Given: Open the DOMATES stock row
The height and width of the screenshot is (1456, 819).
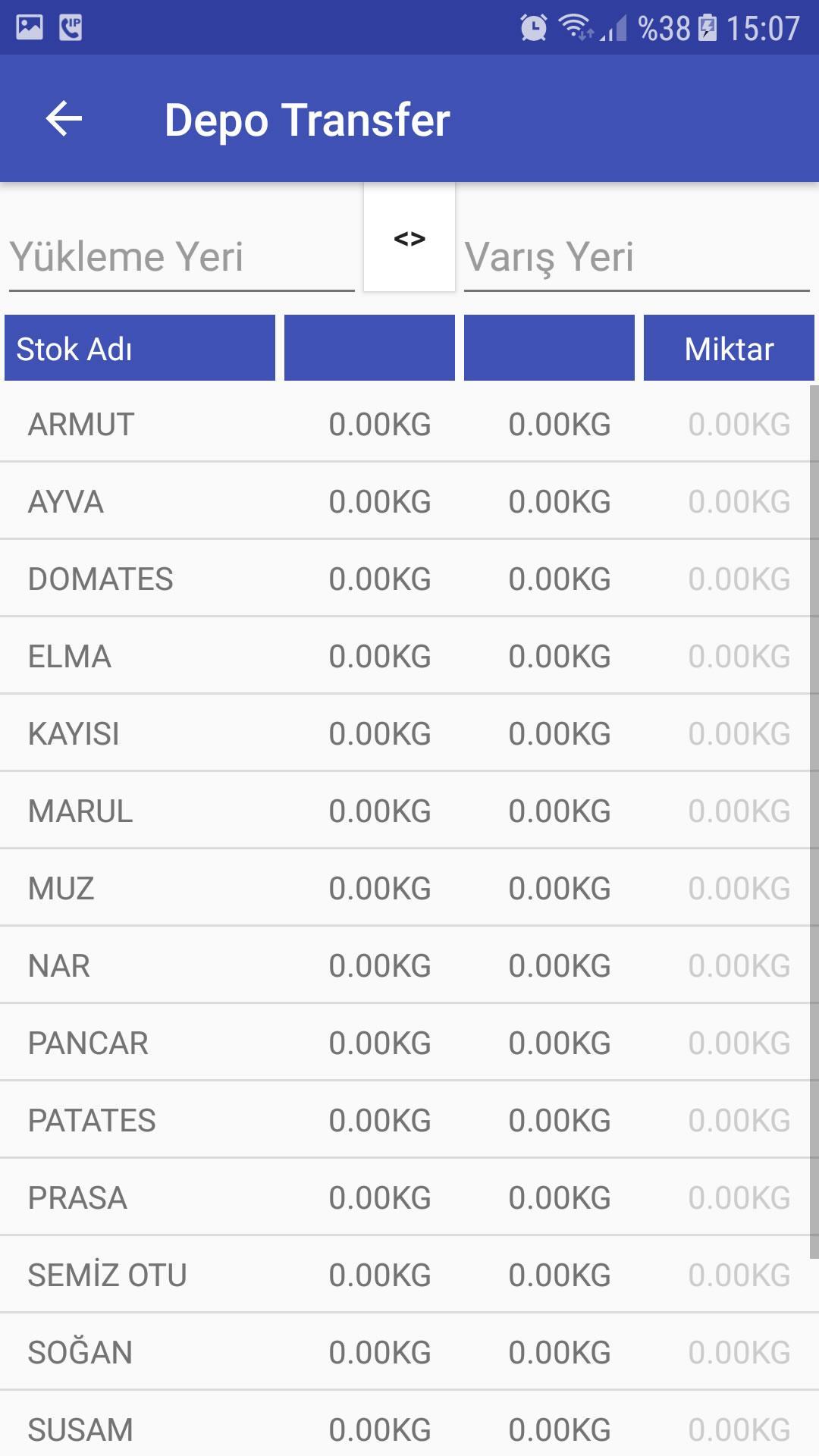Looking at the screenshot, I should click(409, 579).
